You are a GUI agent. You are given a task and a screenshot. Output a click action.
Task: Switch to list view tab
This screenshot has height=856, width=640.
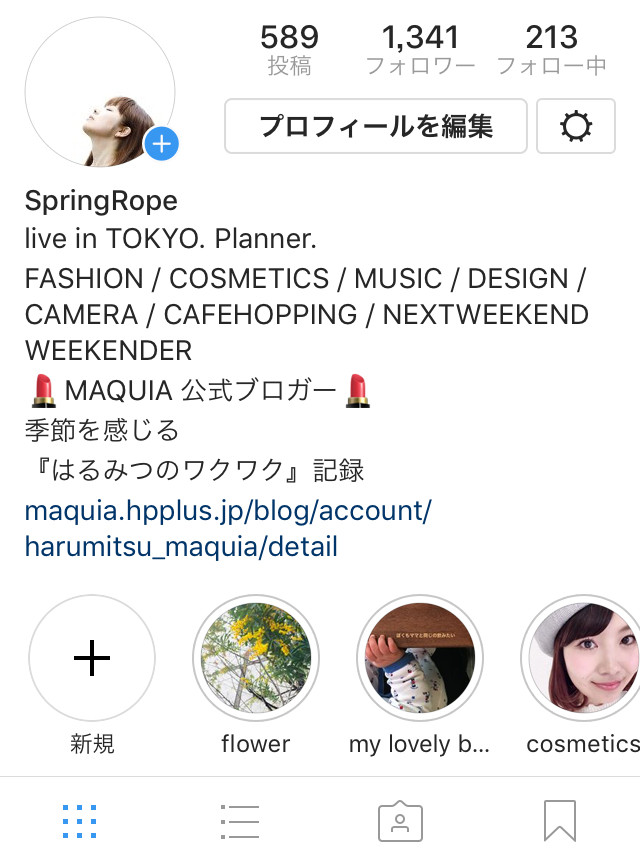240,821
